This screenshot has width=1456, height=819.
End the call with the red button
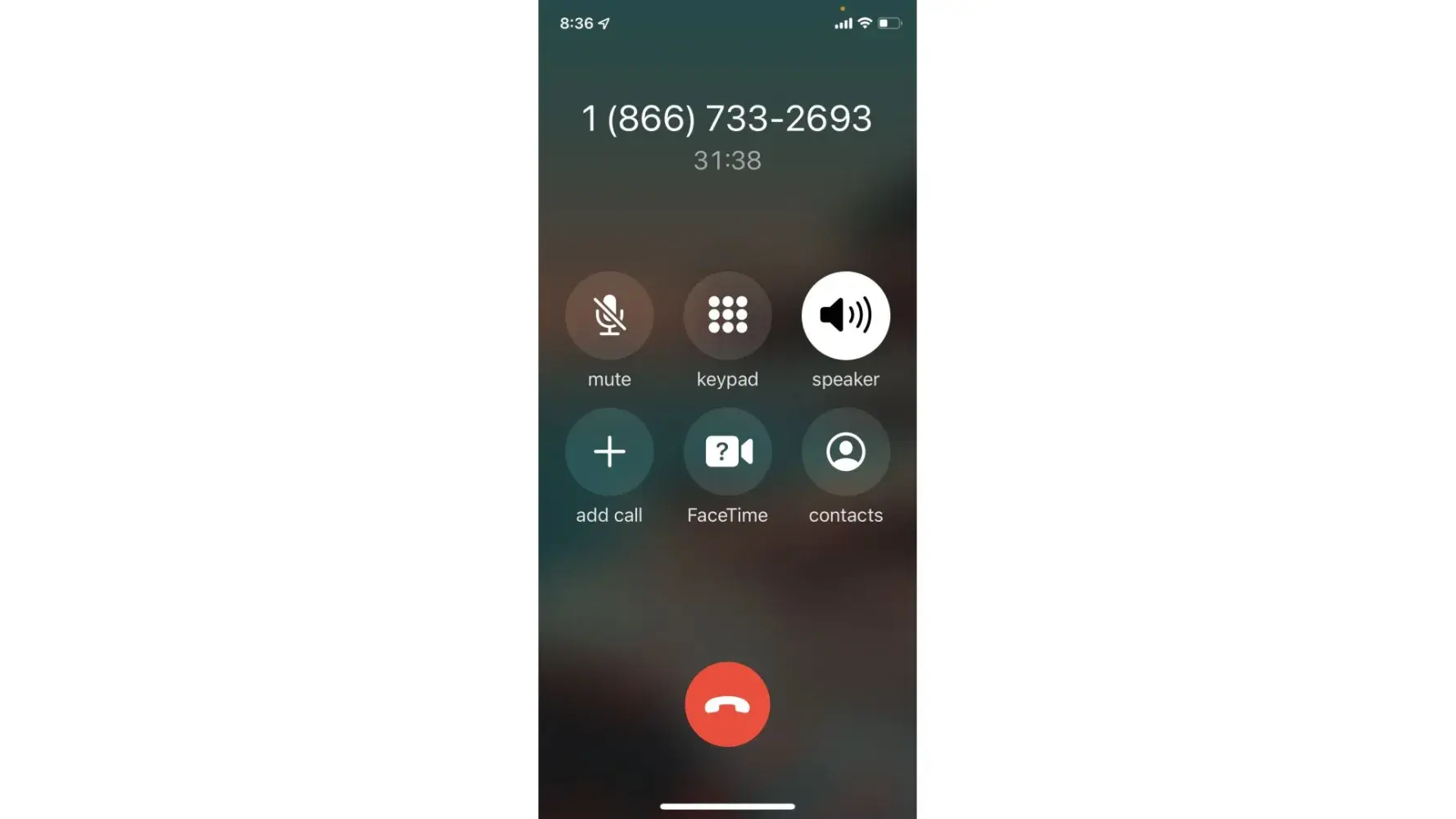pos(727,704)
